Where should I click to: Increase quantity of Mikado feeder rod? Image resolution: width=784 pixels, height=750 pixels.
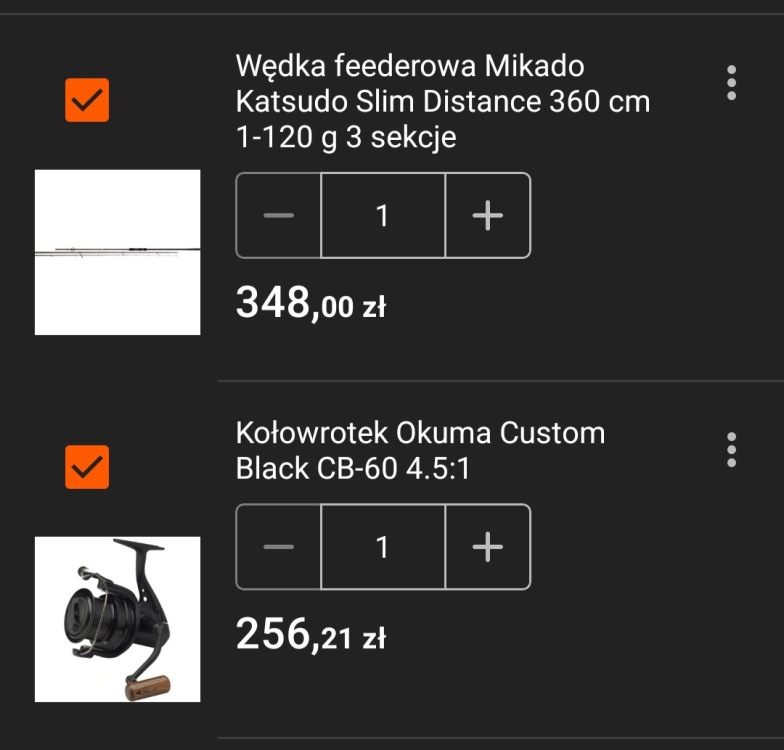point(487,216)
